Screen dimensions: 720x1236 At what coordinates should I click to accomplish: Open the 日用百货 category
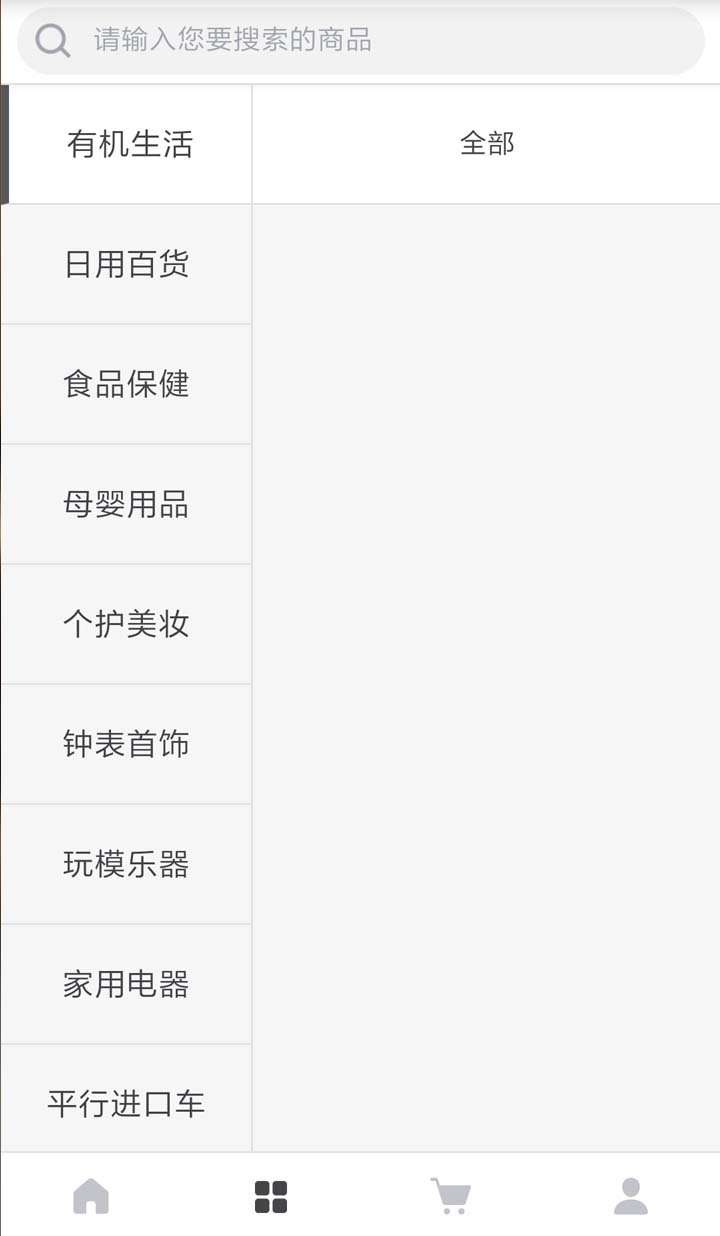pyautogui.click(x=126, y=264)
